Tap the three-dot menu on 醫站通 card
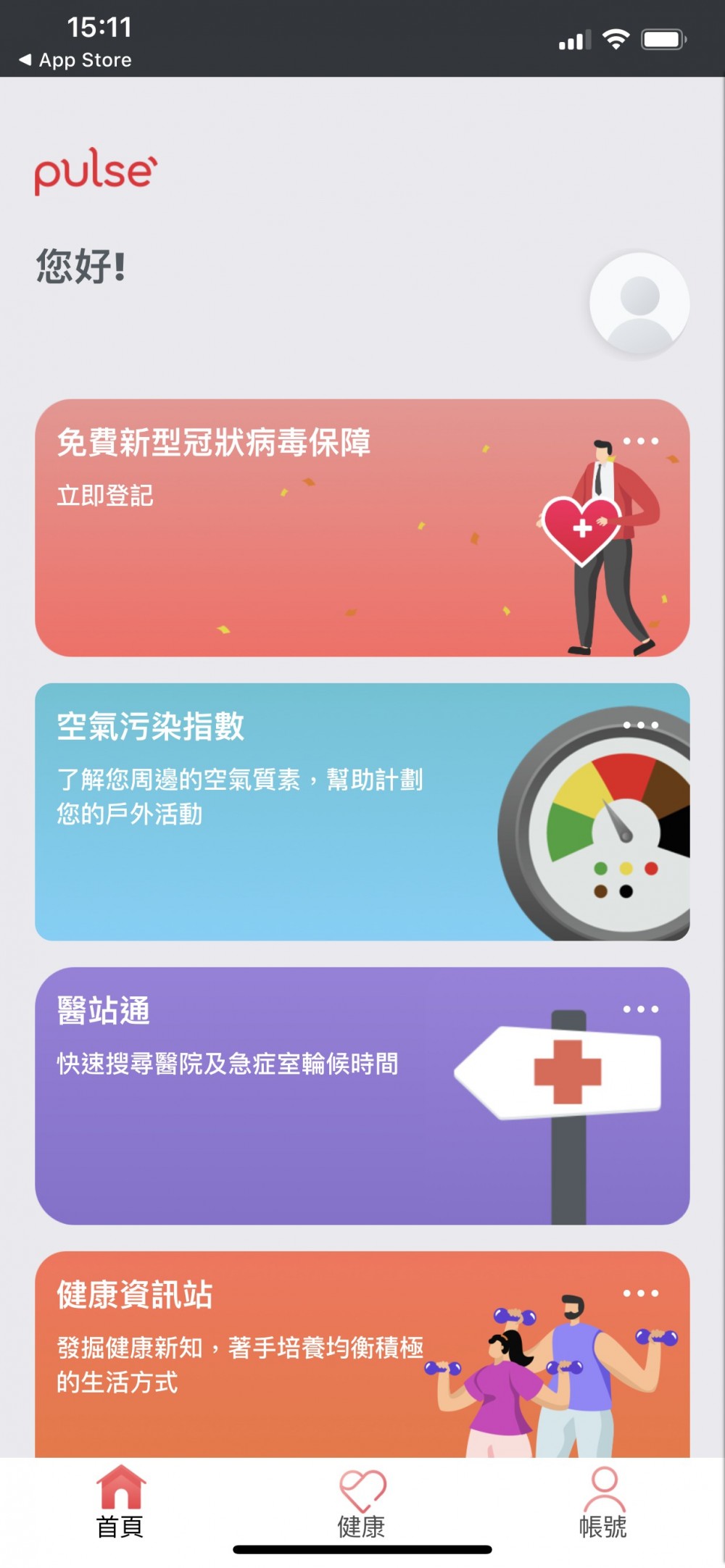This screenshot has width=725, height=1568. tap(641, 1009)
